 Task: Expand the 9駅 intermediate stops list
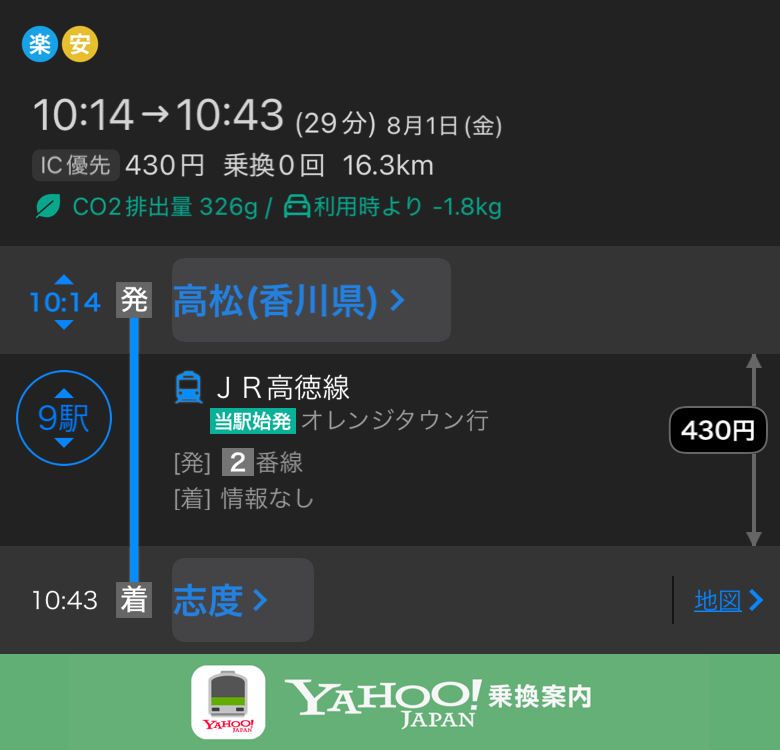point(64,418)
